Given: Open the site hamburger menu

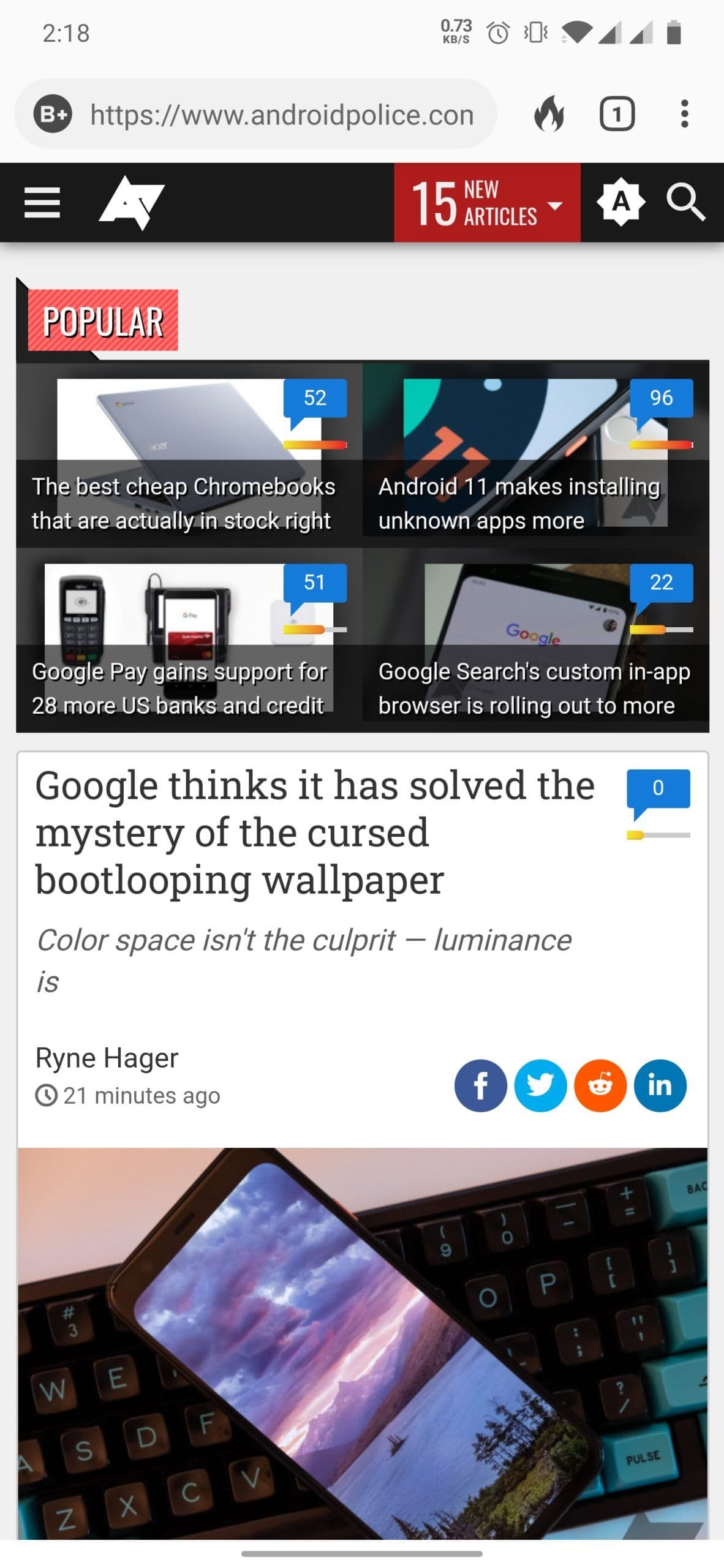Looking at the screenshot, I should coord(42,203).
